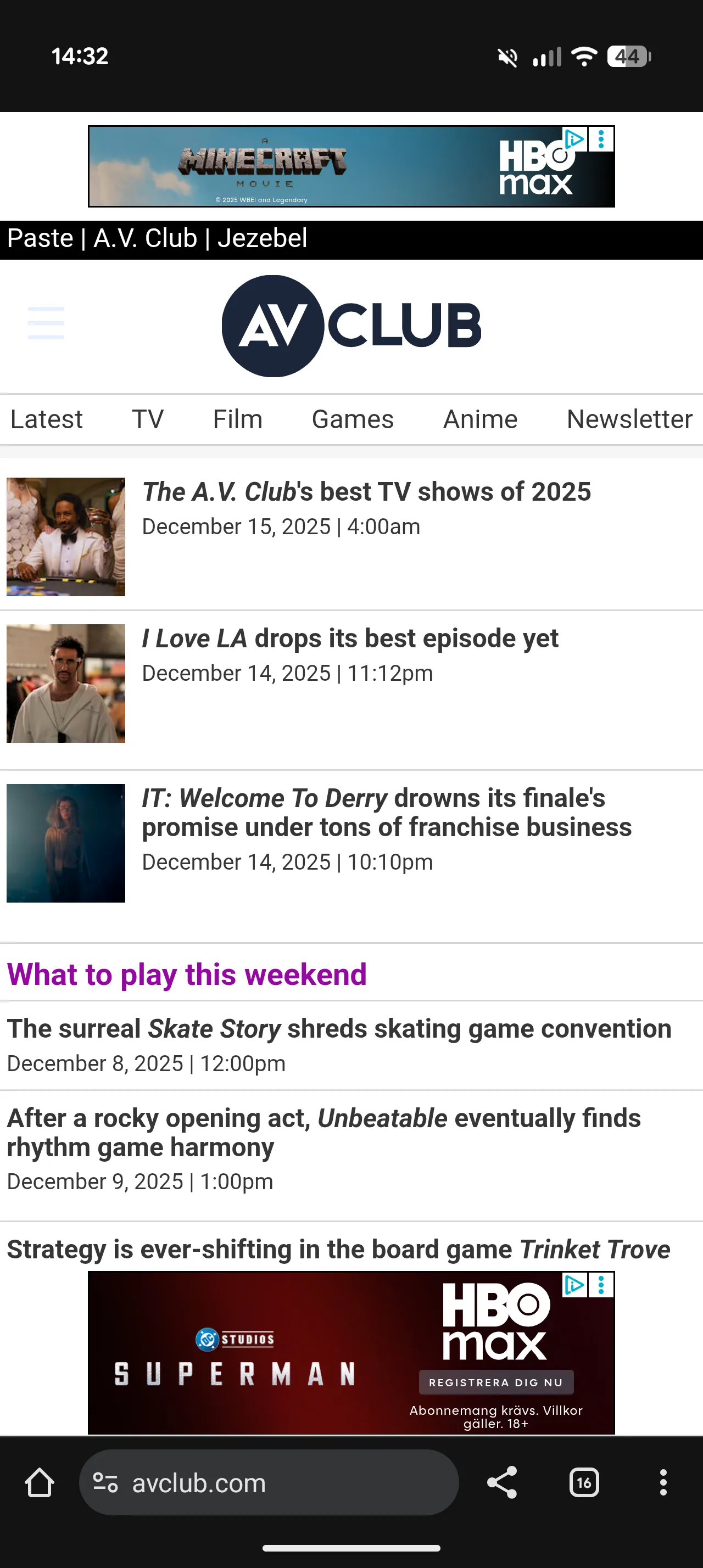Switch to the Latest section

pos(46,419)
